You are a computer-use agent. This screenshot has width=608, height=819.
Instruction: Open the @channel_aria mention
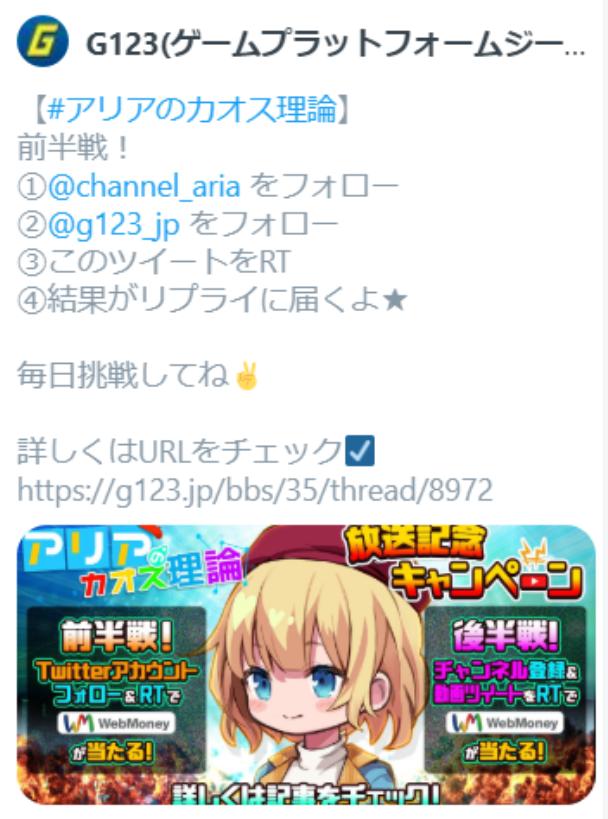click(x=144, y=186)
